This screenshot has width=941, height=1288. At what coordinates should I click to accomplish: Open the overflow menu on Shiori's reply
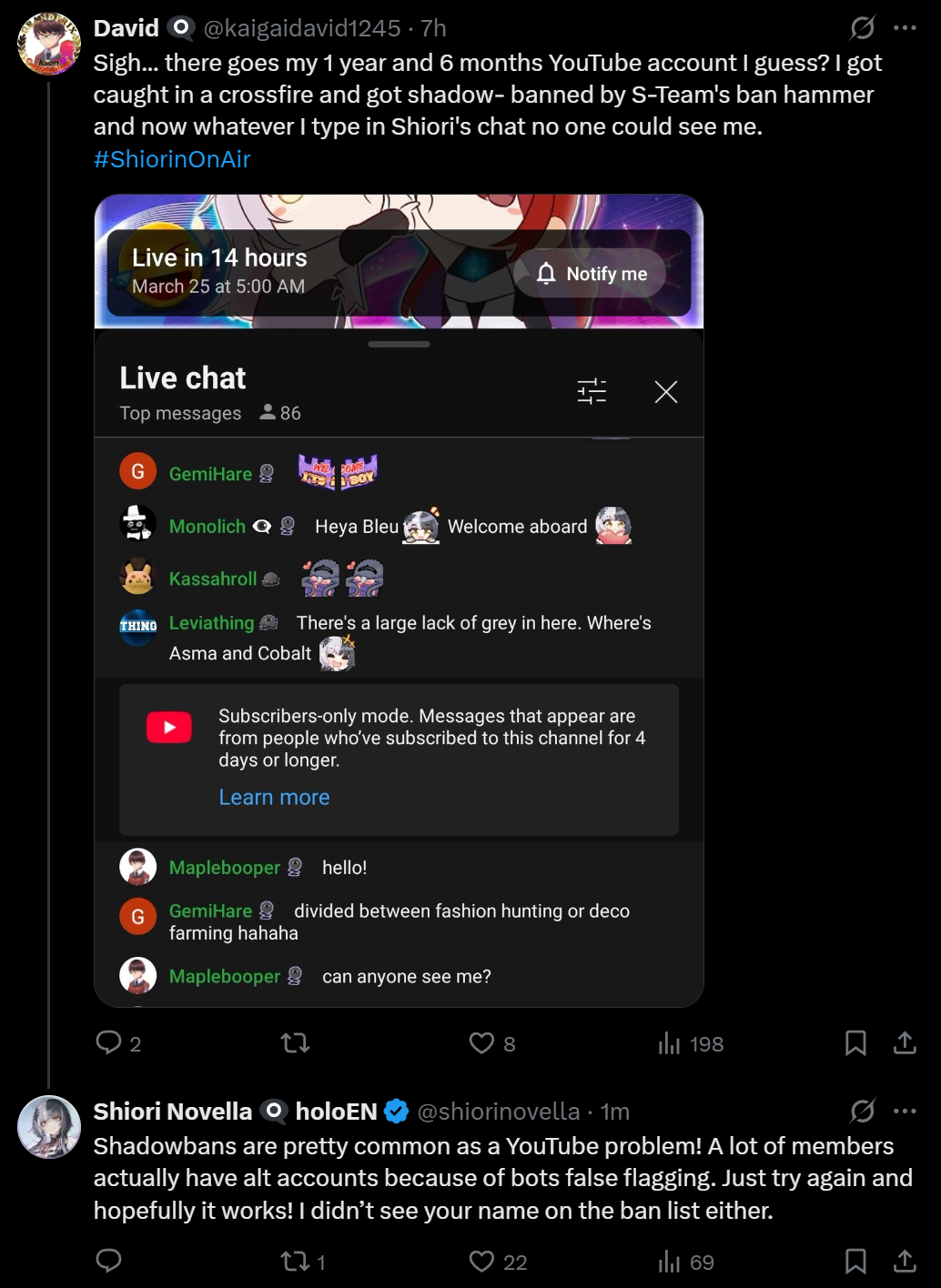point(905,1111)
